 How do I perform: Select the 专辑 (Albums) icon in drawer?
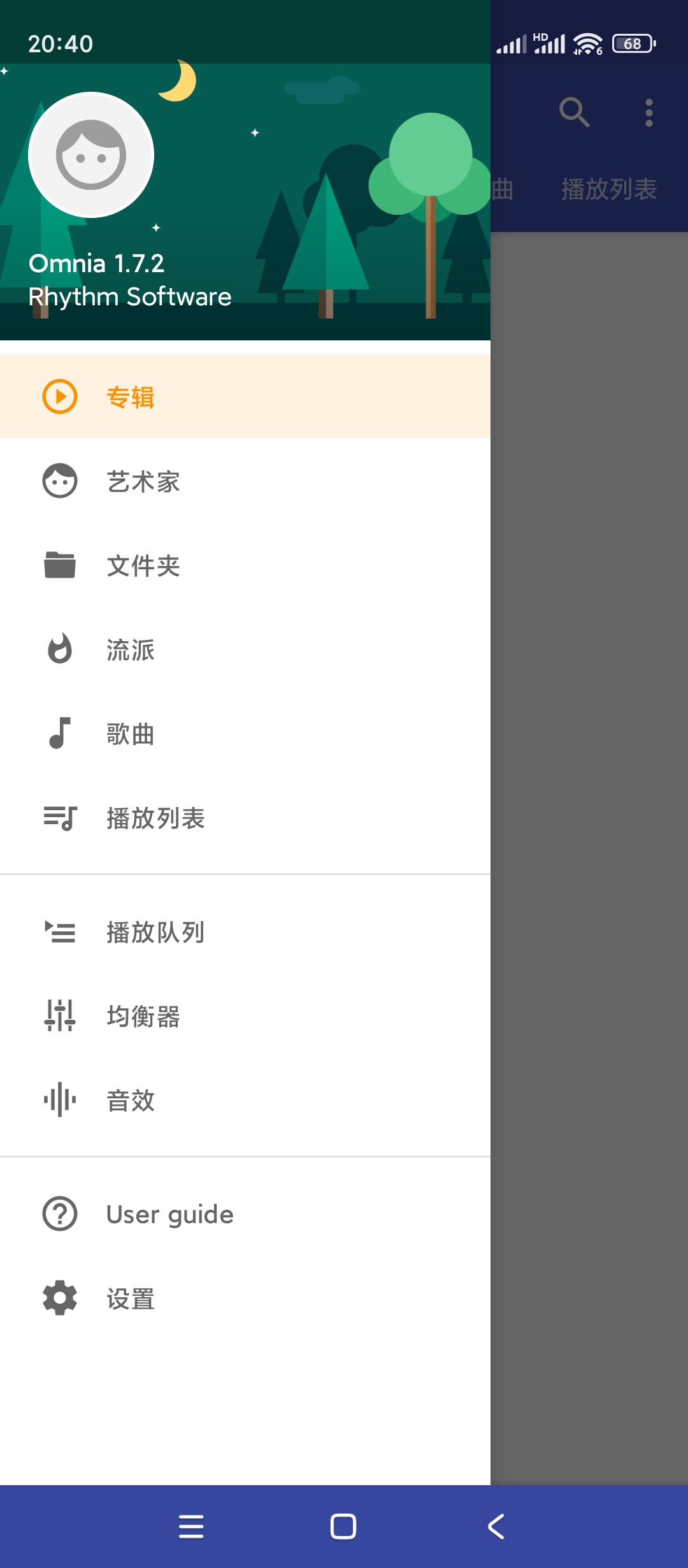click(59, 396)
